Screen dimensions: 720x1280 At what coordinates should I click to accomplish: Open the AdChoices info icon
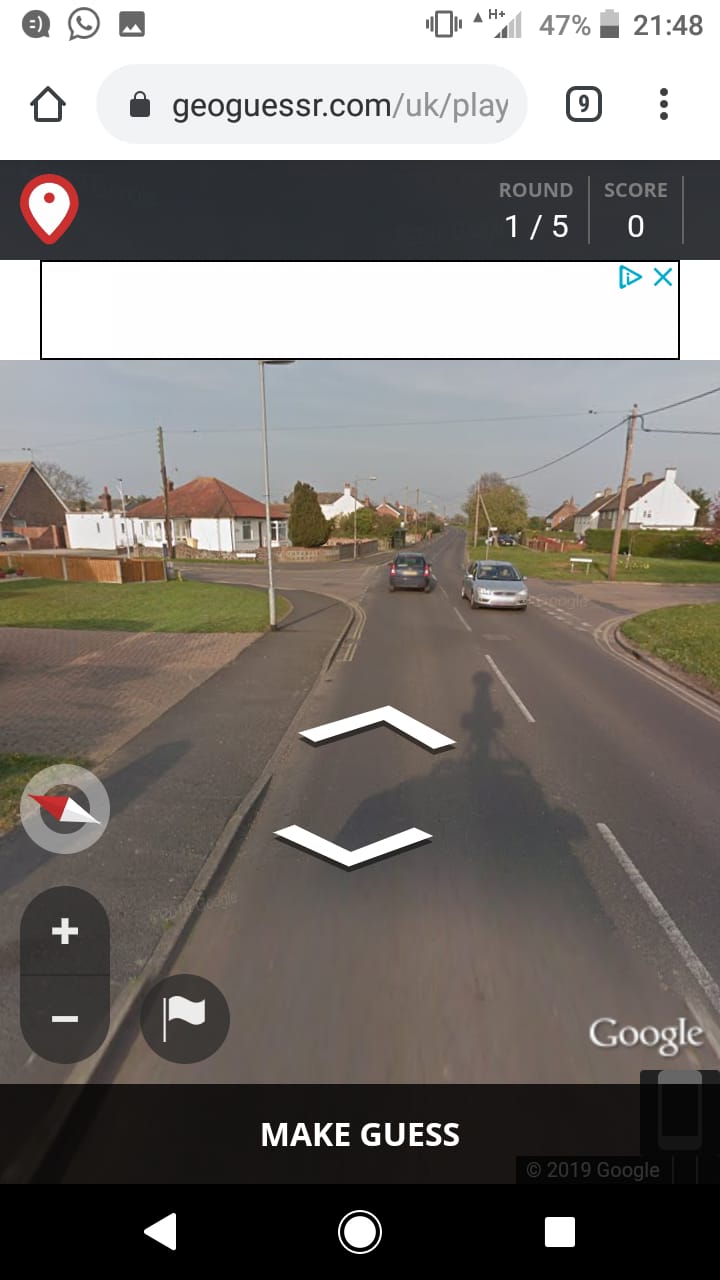630,277
